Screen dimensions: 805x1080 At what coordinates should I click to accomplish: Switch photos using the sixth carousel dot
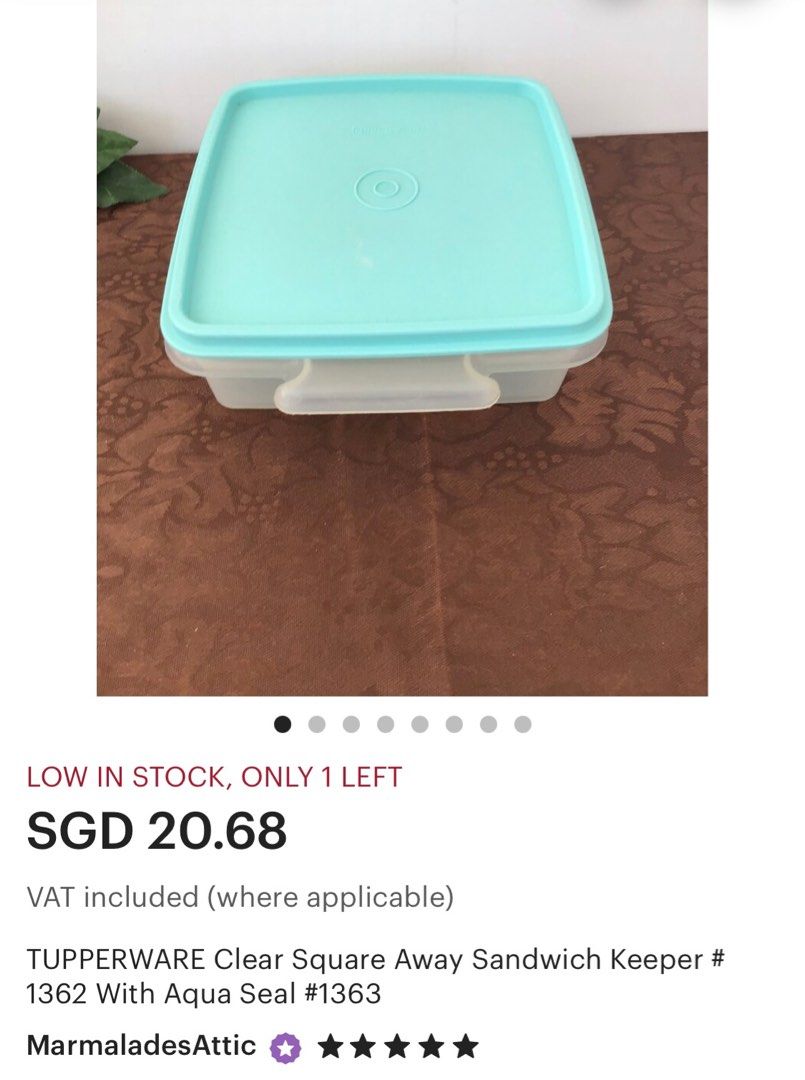[x=454, y=721]
